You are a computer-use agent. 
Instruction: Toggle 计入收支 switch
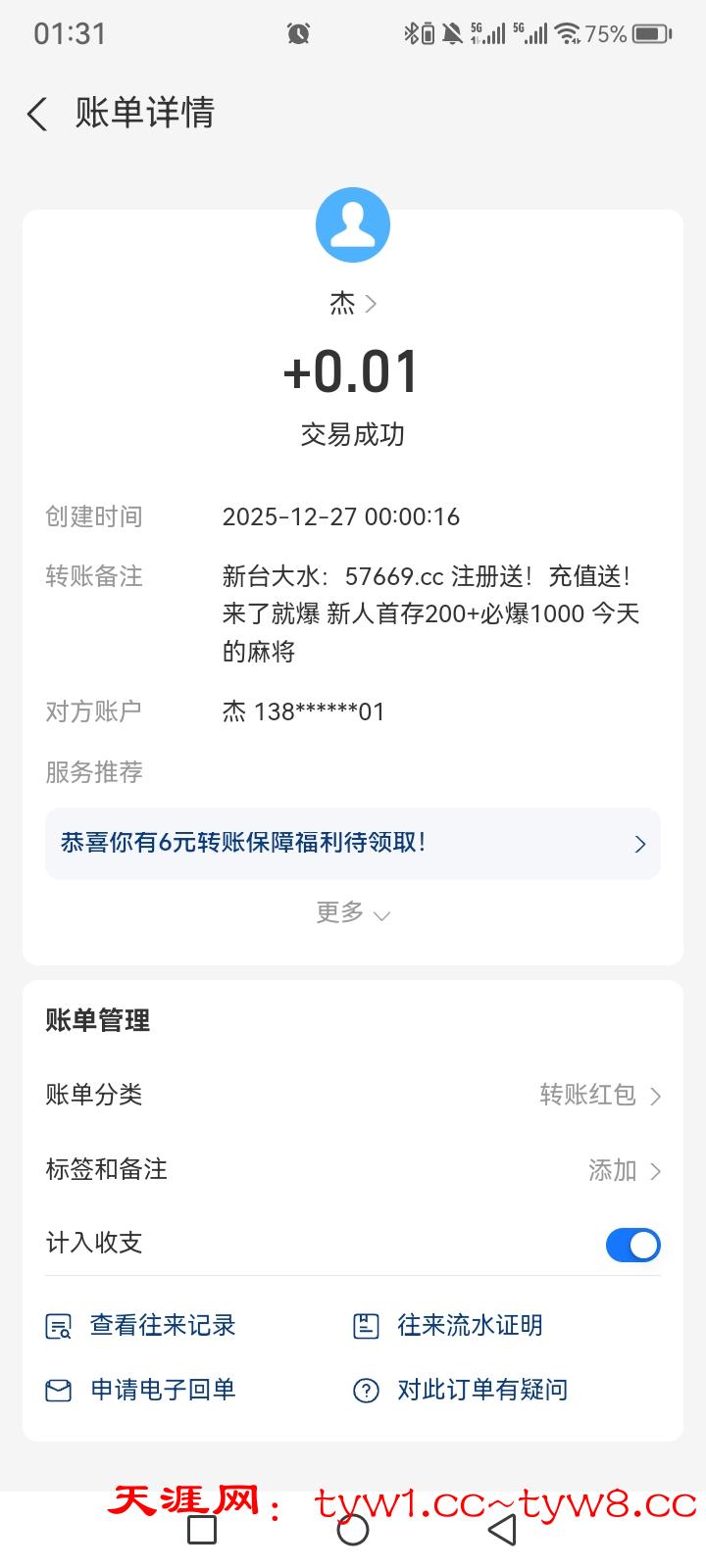point(632,1245)
